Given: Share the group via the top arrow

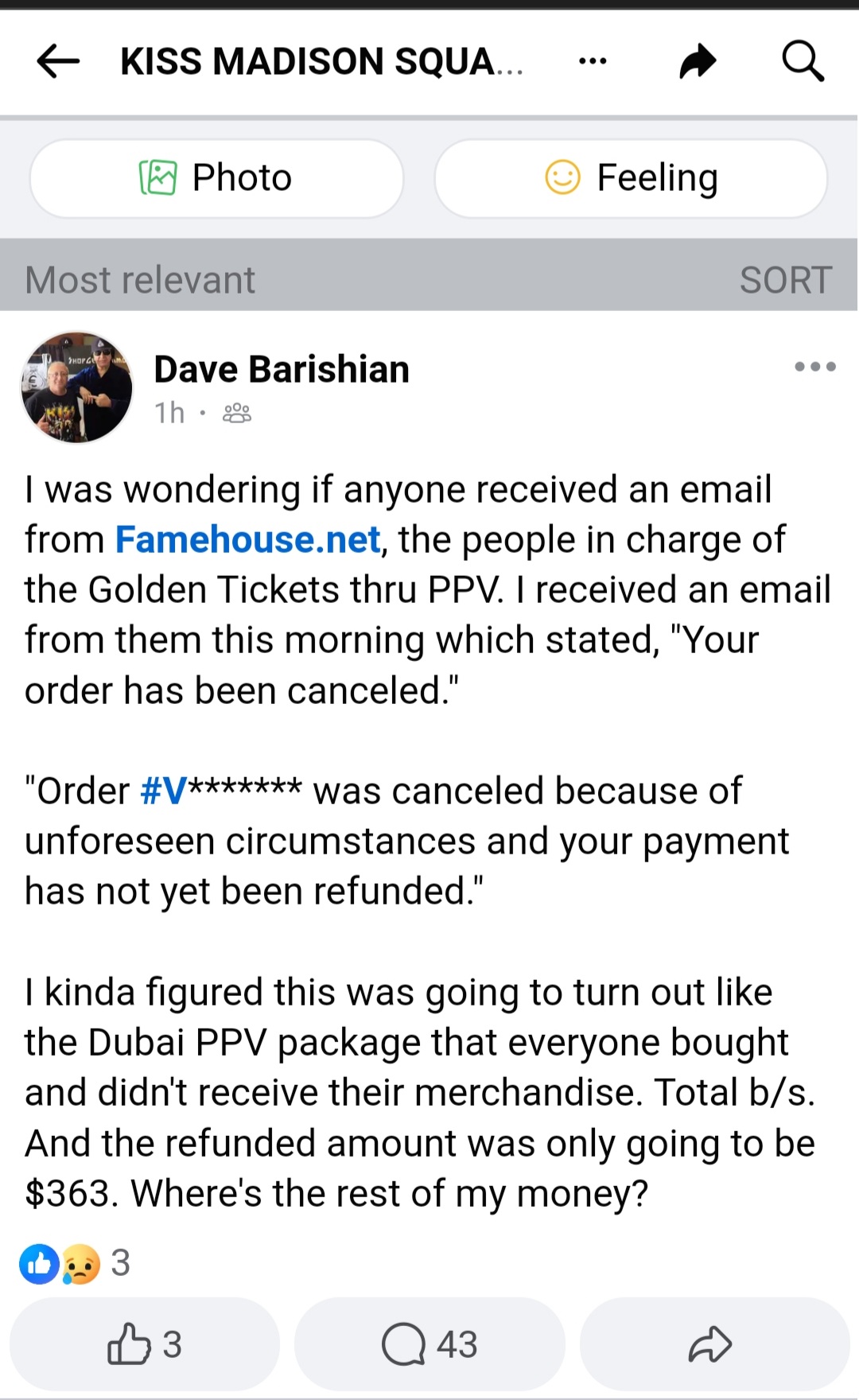Looking at the screenshot, I should click(x=698, y=61).
